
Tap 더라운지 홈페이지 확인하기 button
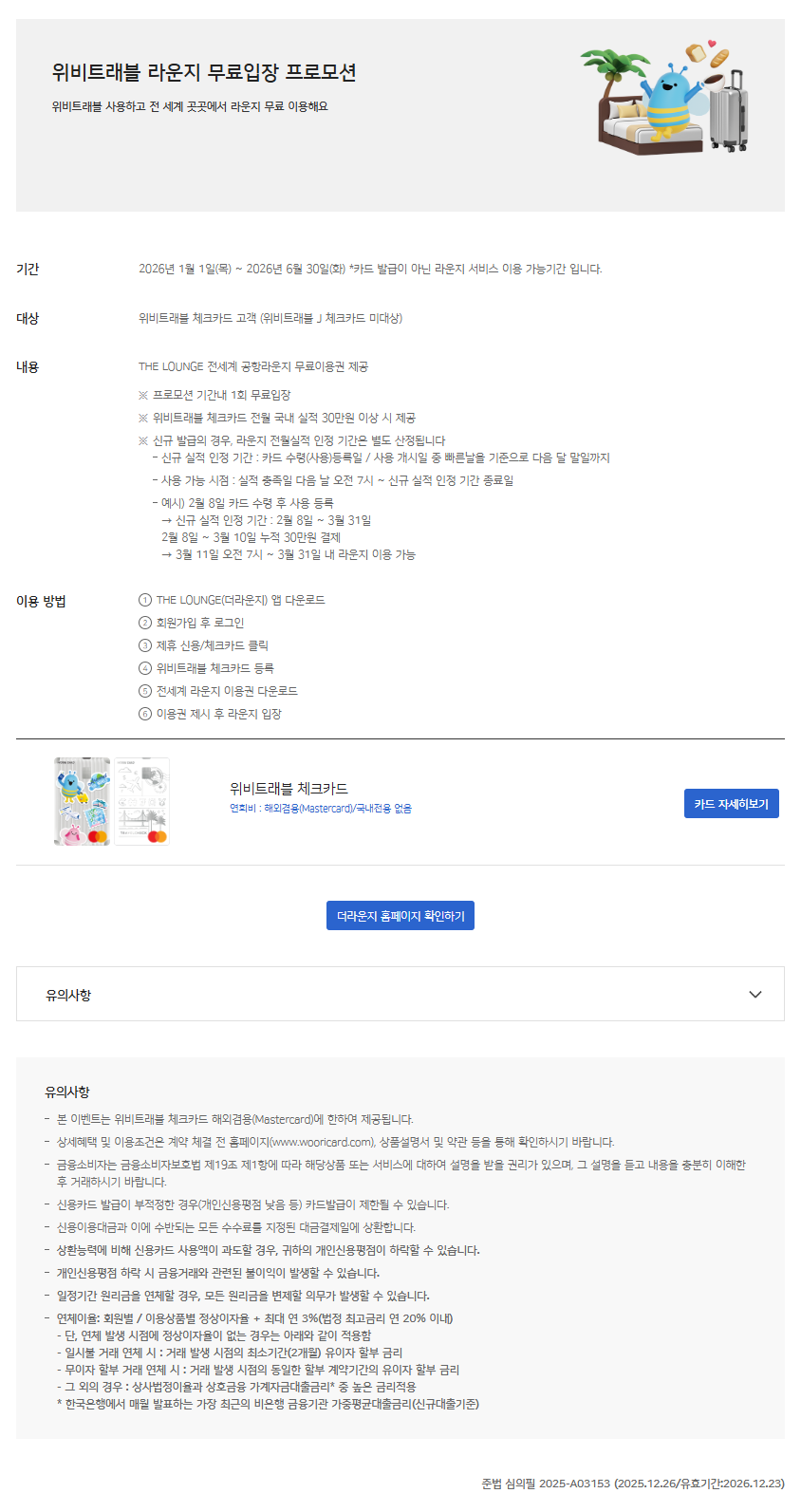(x=400, y=916)
